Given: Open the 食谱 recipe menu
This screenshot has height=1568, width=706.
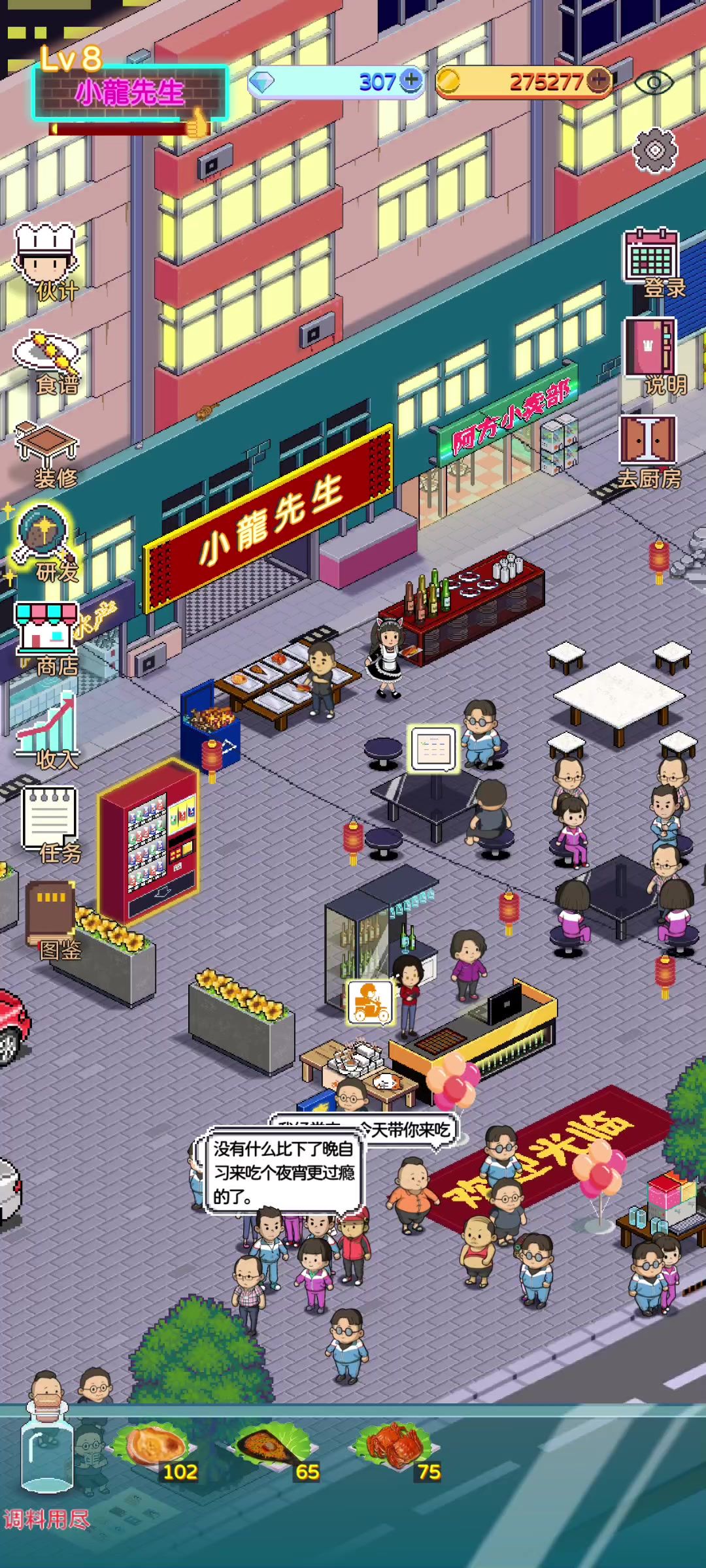Looking at the screenshot, I should coord(47,361).
